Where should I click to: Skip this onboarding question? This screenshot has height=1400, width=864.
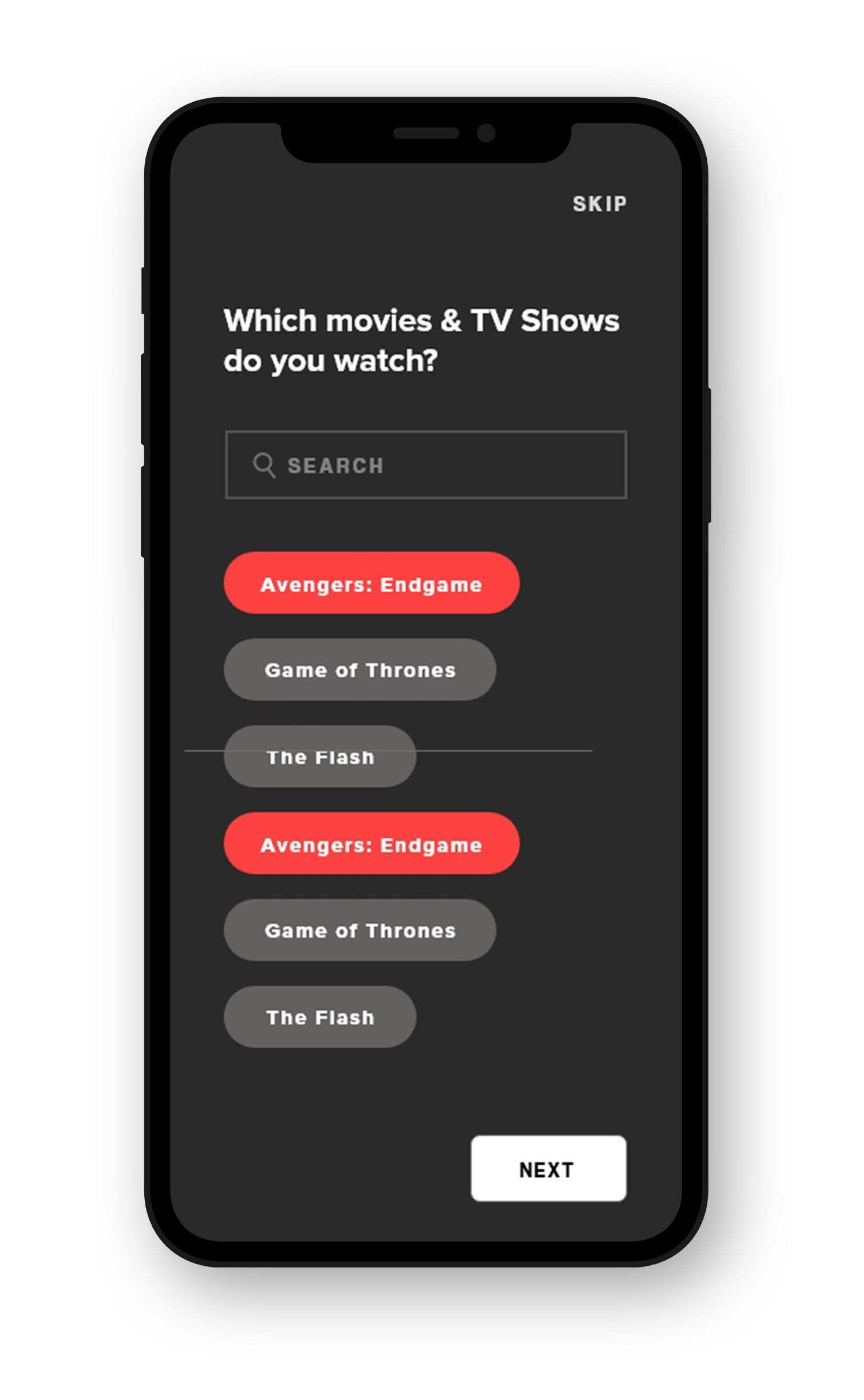600,204
